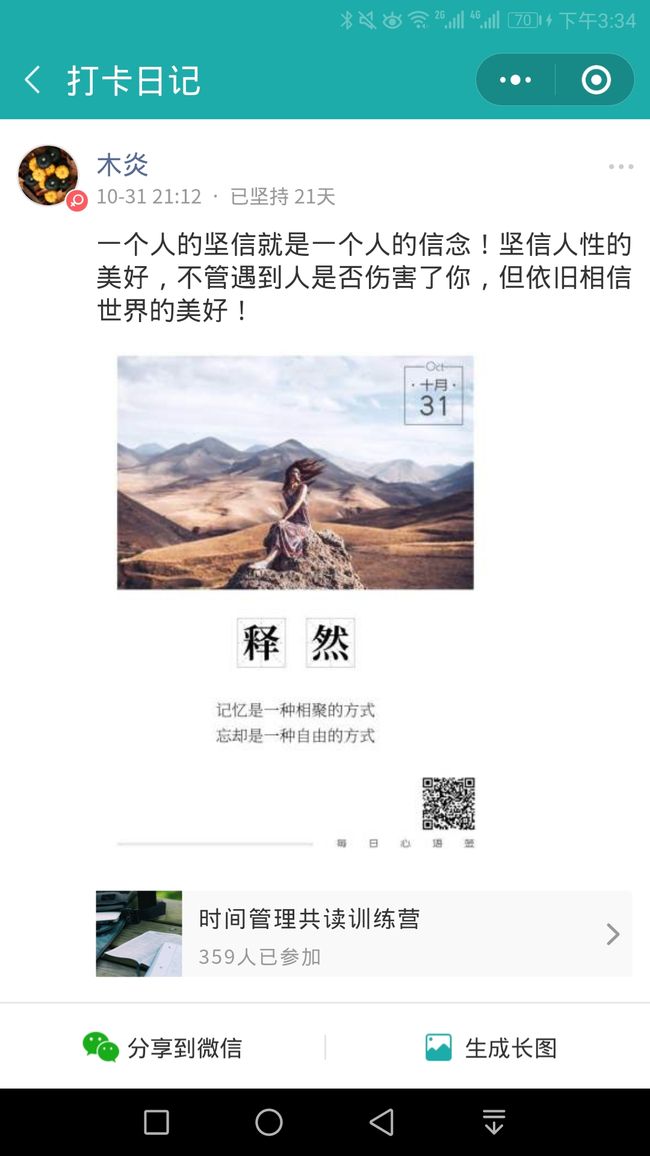Open 木炎's profile avatar

click(x=48, y=175)
